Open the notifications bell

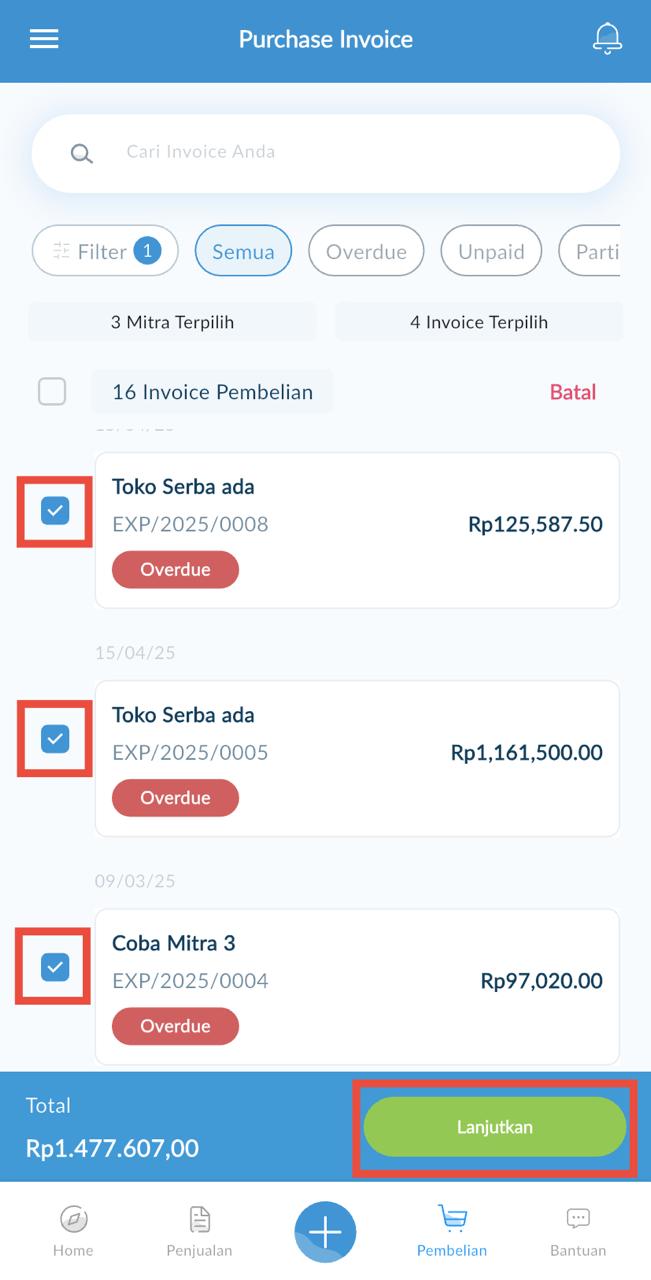(x=607, y=39)
